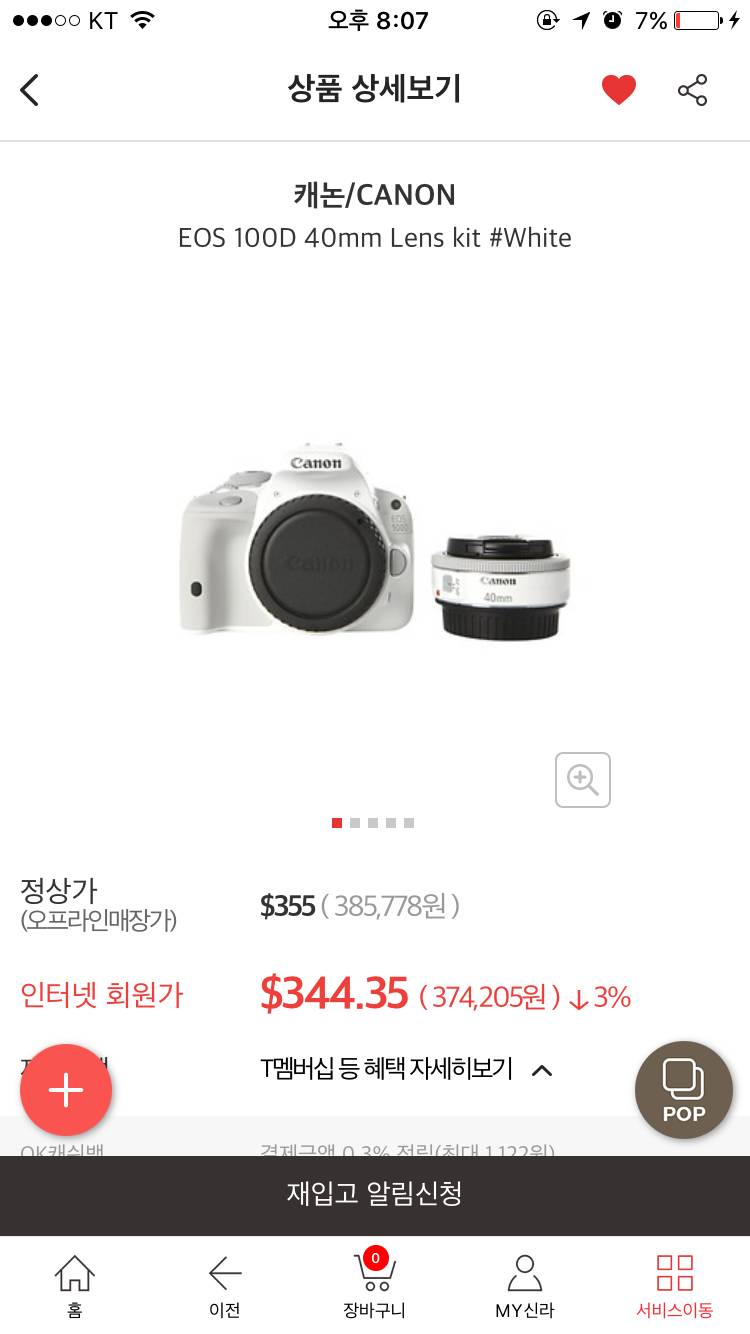Tap the red plus floating button

point(66,1090)
